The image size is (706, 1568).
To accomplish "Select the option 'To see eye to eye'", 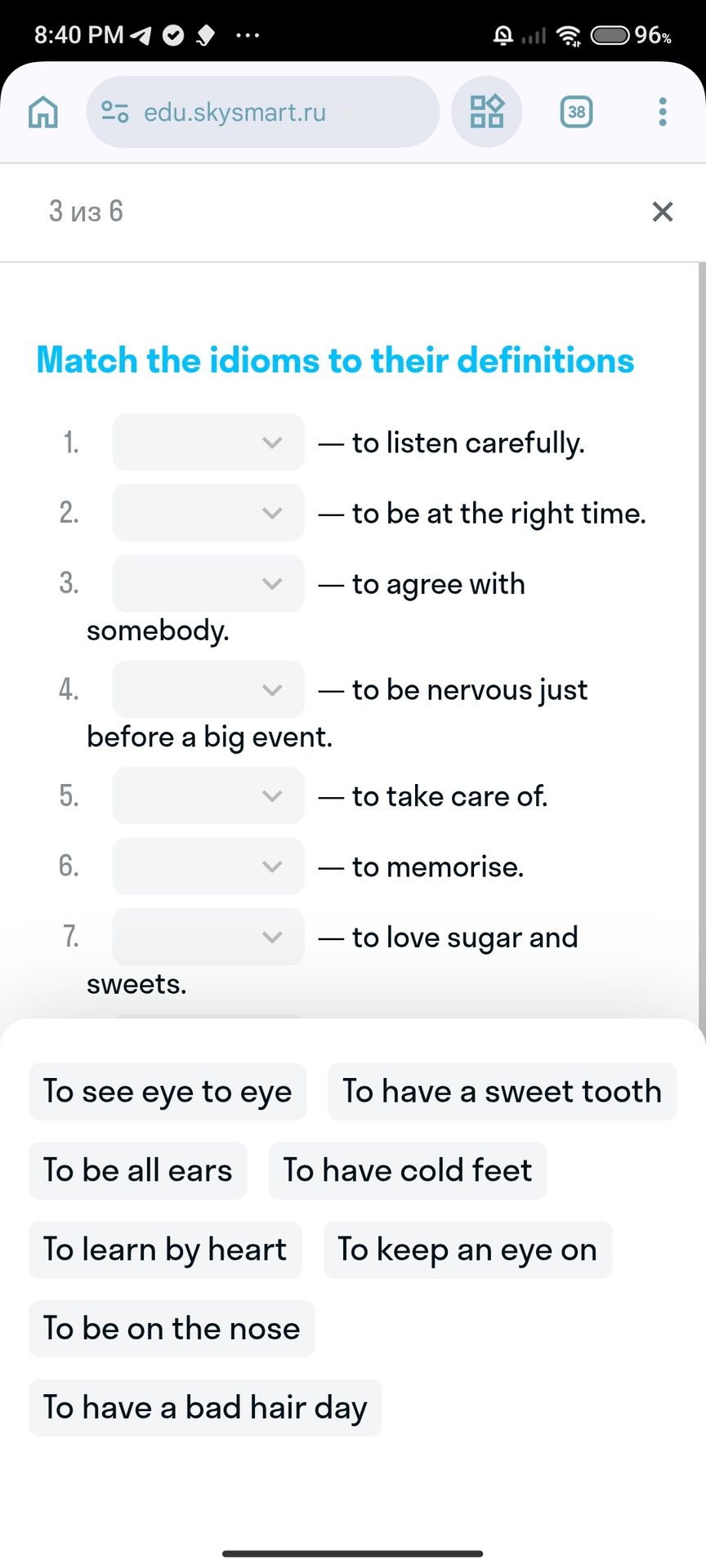I will pyautogui.click(x=168, y=1092).
